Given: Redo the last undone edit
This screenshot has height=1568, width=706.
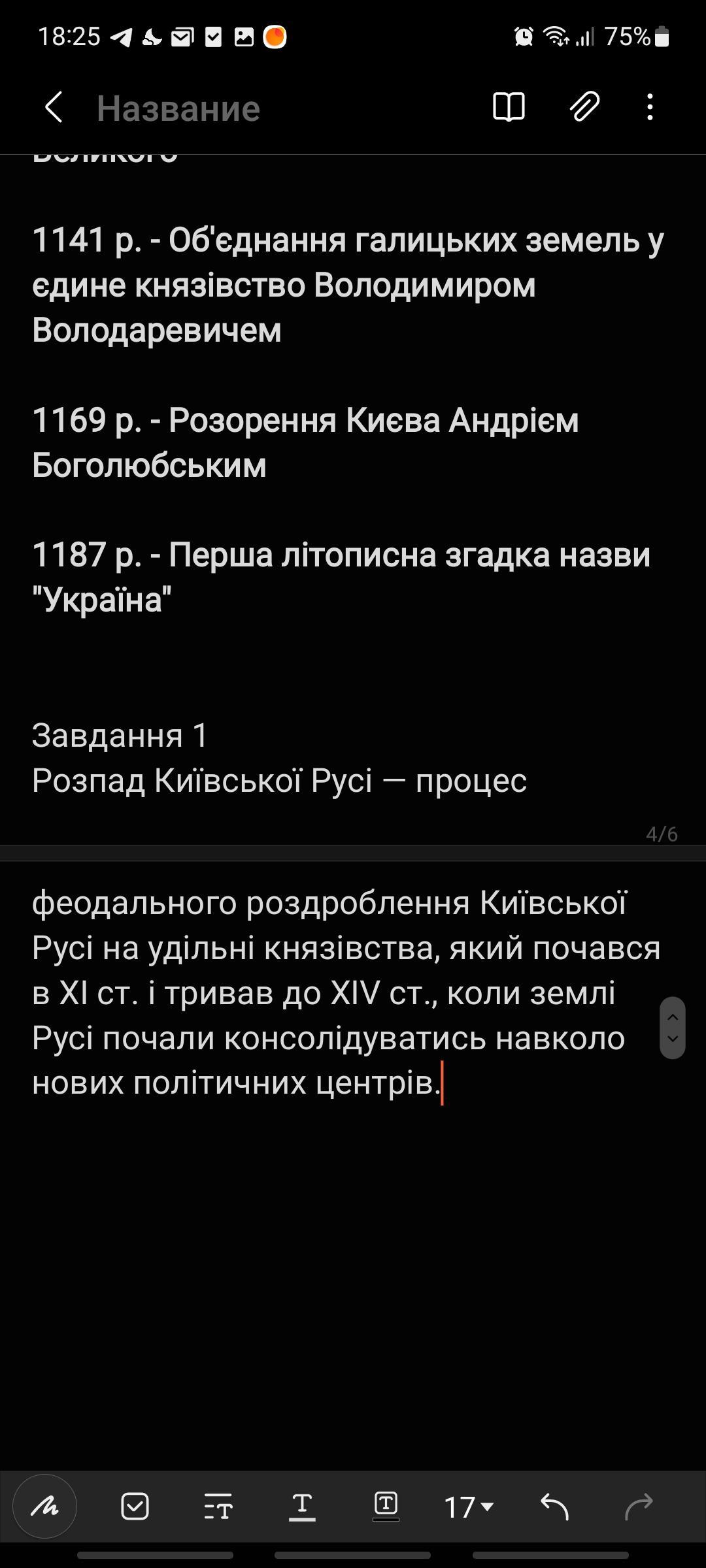Looking at the screenshot, I should [x=638, y=1507].
